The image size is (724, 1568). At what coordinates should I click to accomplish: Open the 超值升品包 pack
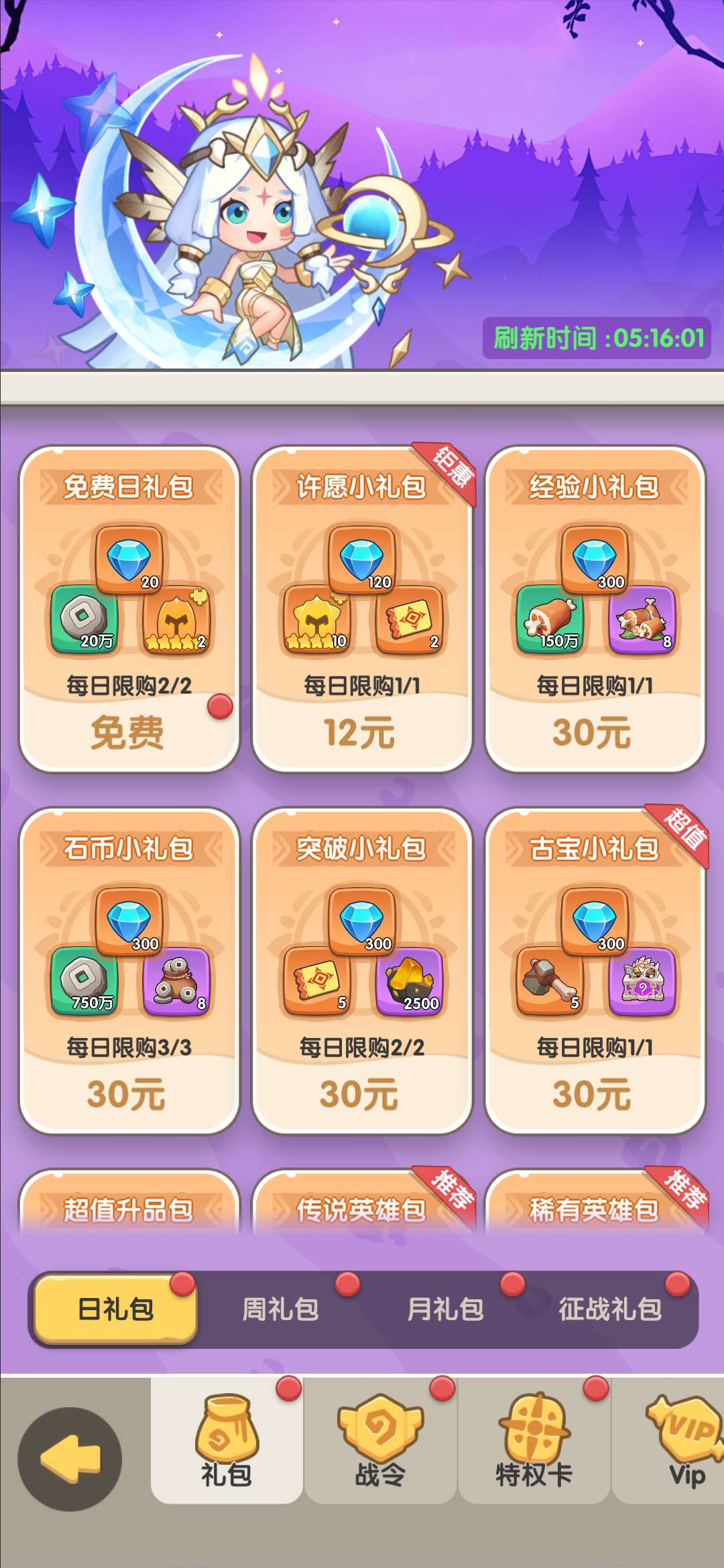coord(129,1208)
